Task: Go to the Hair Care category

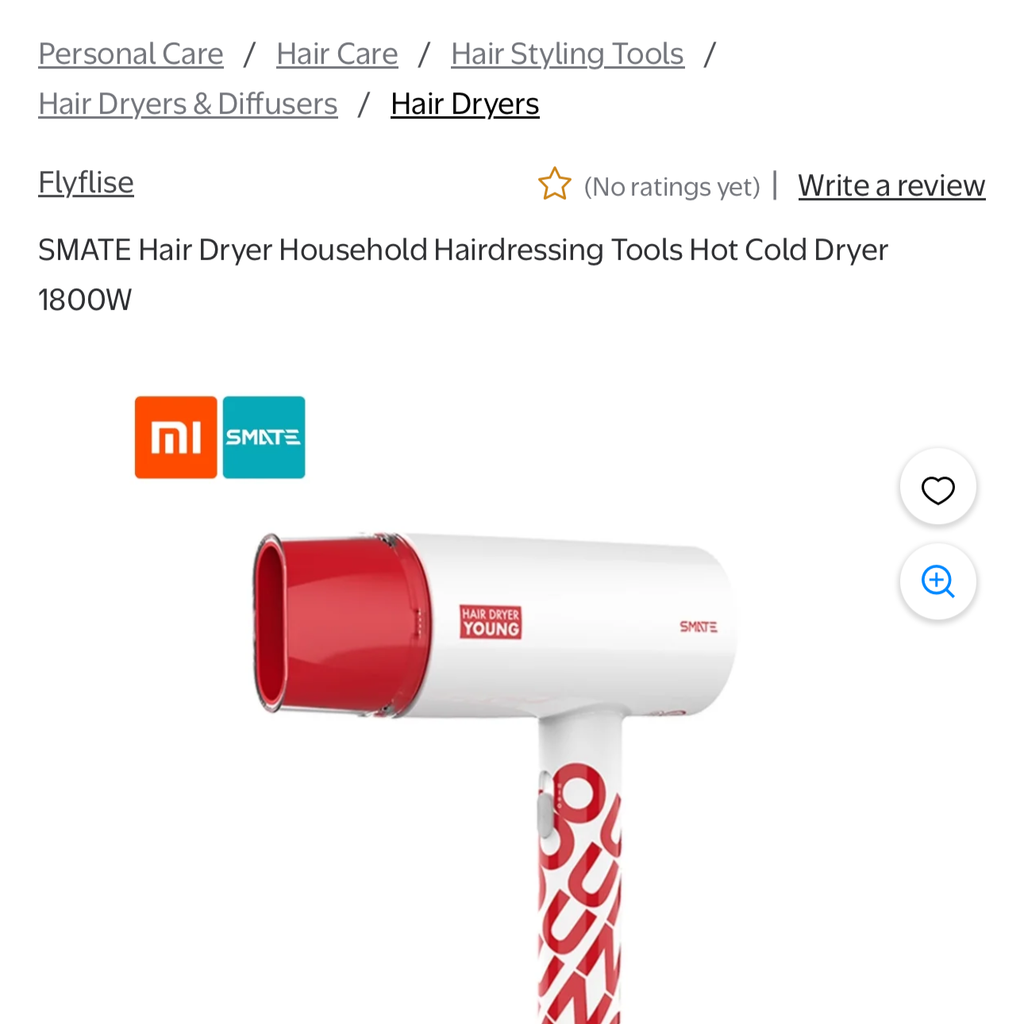Action: [x=337, y=54]
